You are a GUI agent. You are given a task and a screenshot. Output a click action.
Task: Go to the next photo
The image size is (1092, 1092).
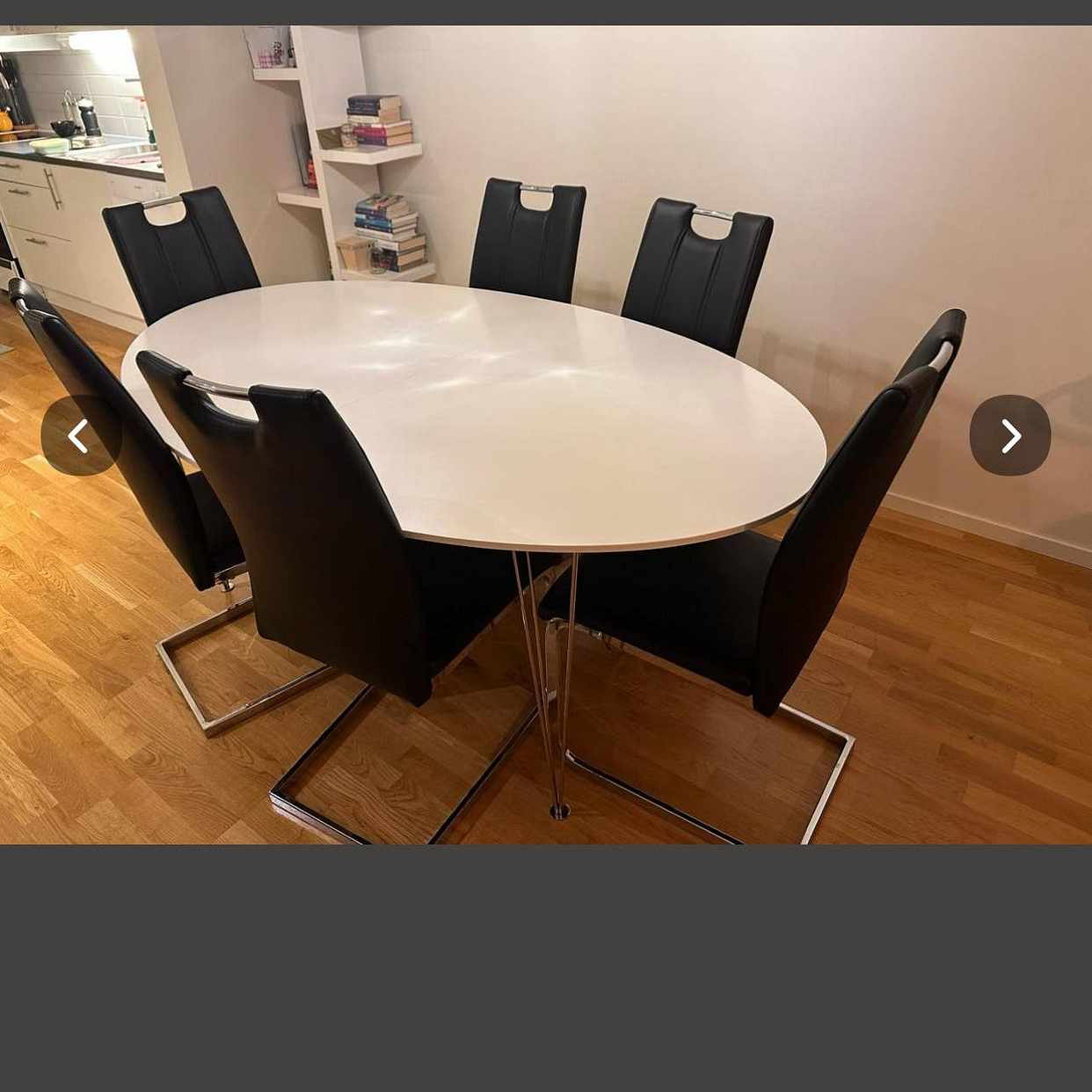click(1009, 435)
